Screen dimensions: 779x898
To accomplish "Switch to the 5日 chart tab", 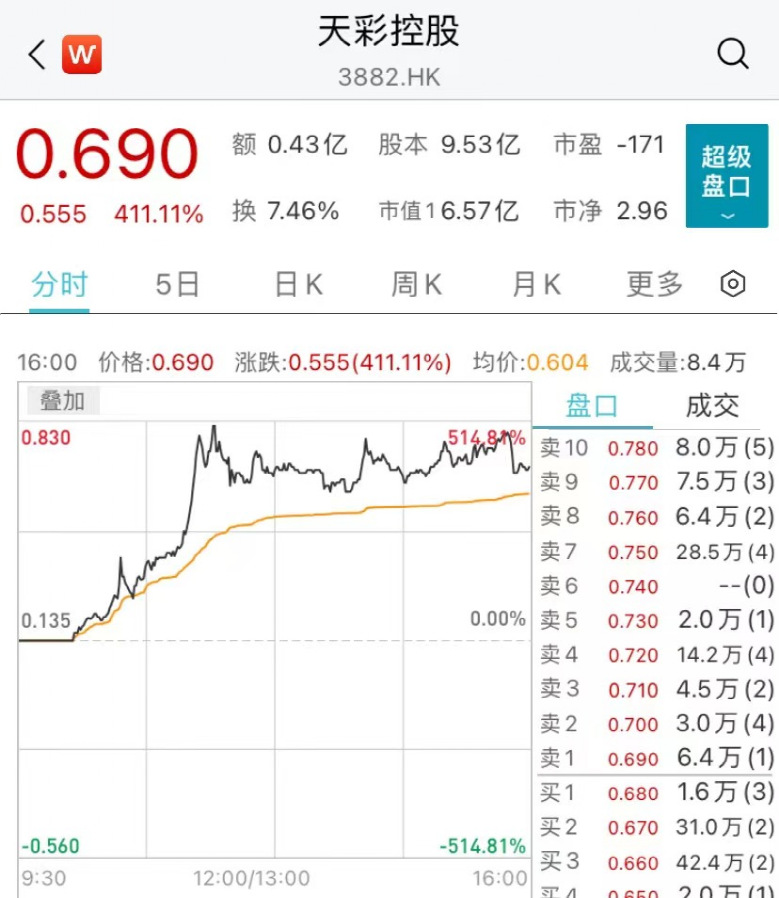I will tap(177, 285).
